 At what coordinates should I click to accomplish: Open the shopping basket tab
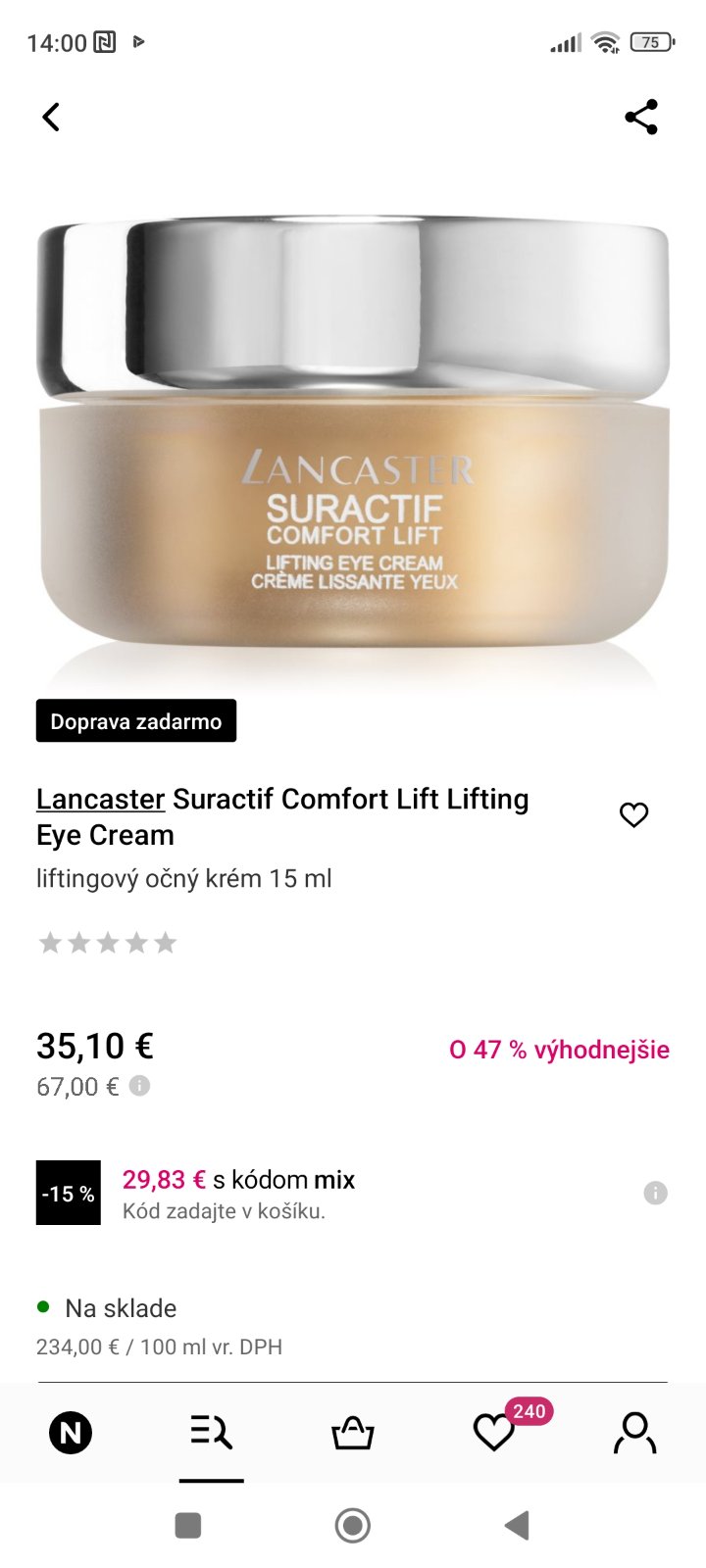pyautogui.click(x=353, y=1434)
